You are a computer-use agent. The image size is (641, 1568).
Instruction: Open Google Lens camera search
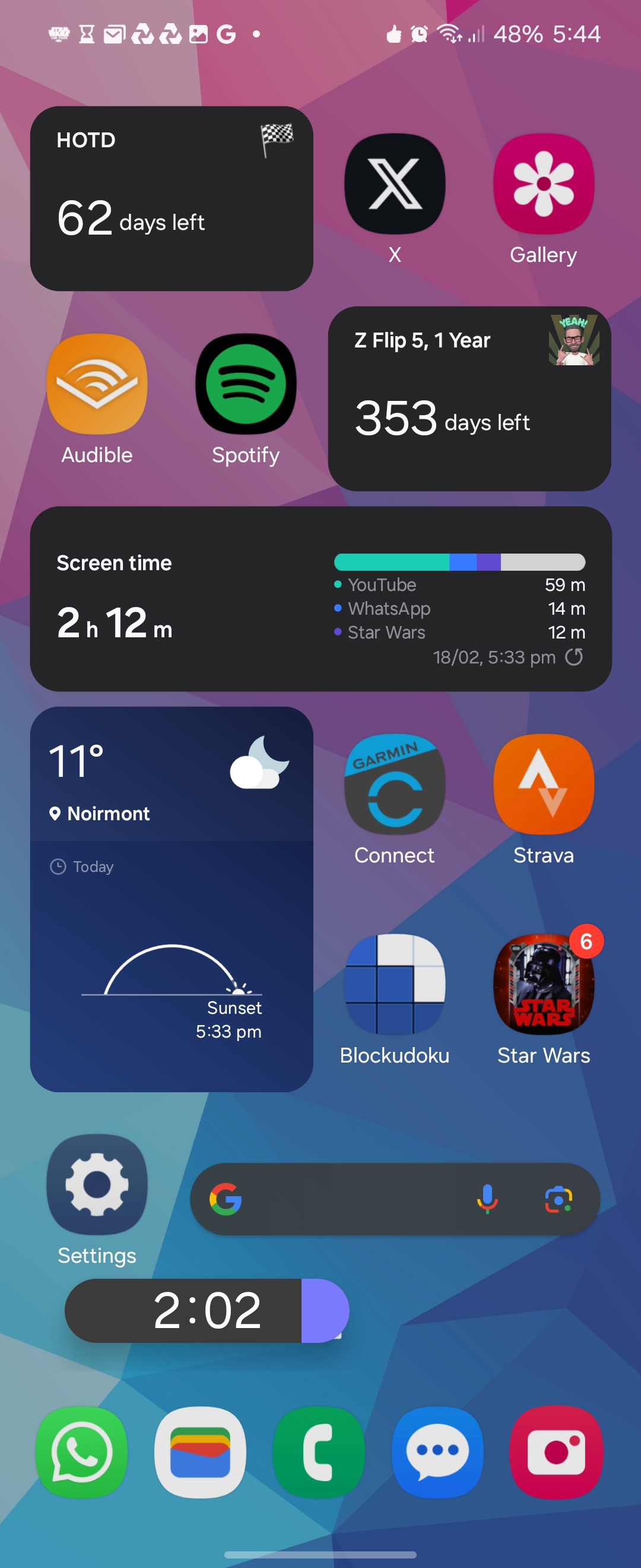pyautogui.click(x=559, y=1199)
